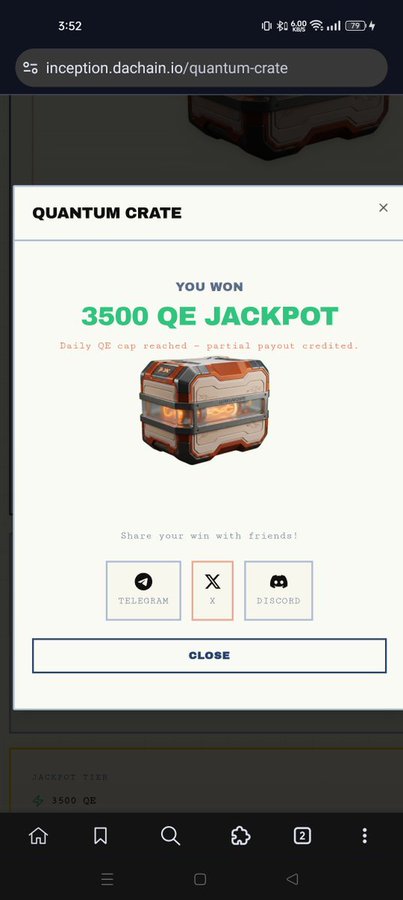
Task: Open site settings icon in address bar
Action: [30, 68]
